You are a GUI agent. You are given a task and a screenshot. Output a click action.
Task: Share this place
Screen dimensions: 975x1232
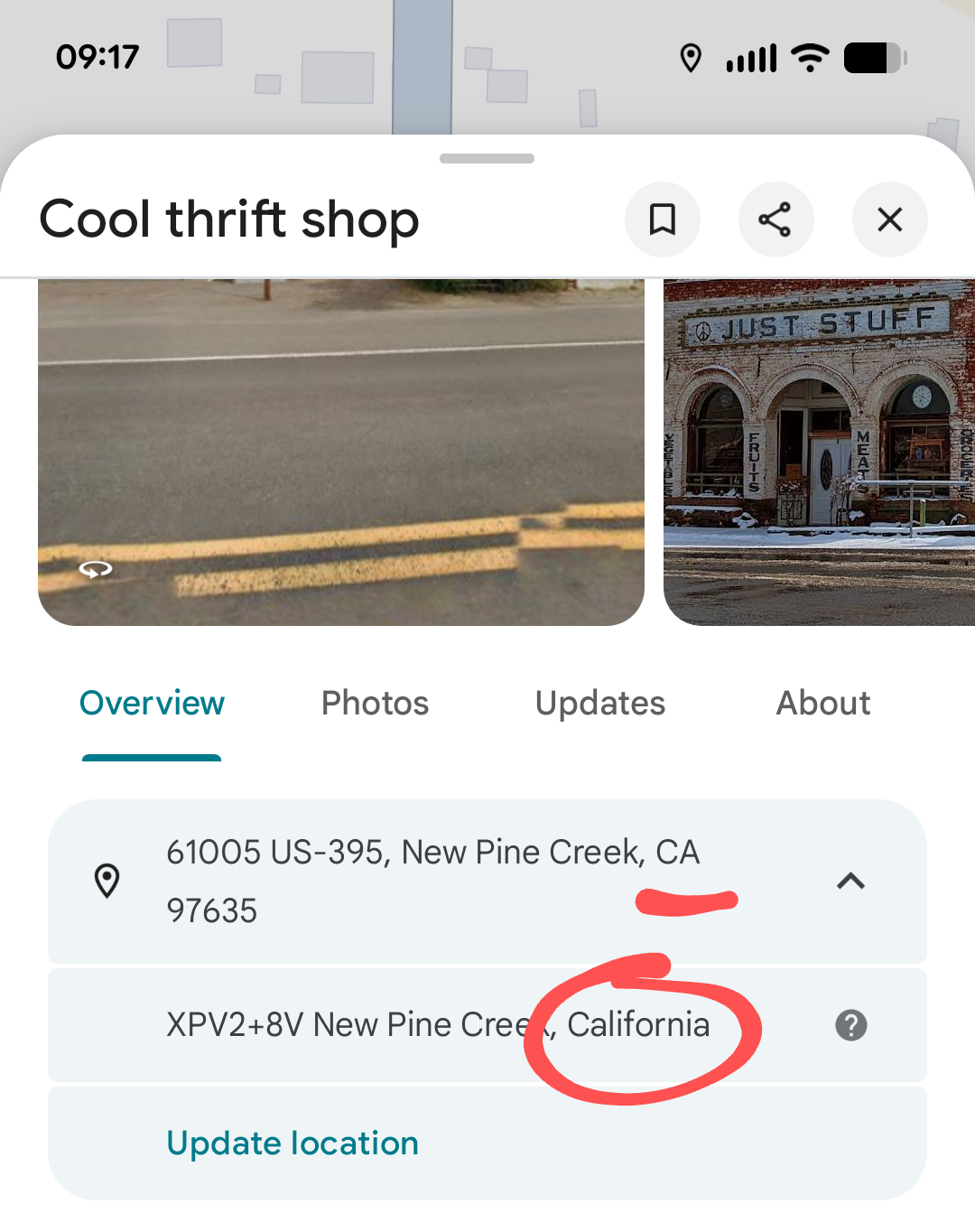pyautogui.click(x=775, y=219)
